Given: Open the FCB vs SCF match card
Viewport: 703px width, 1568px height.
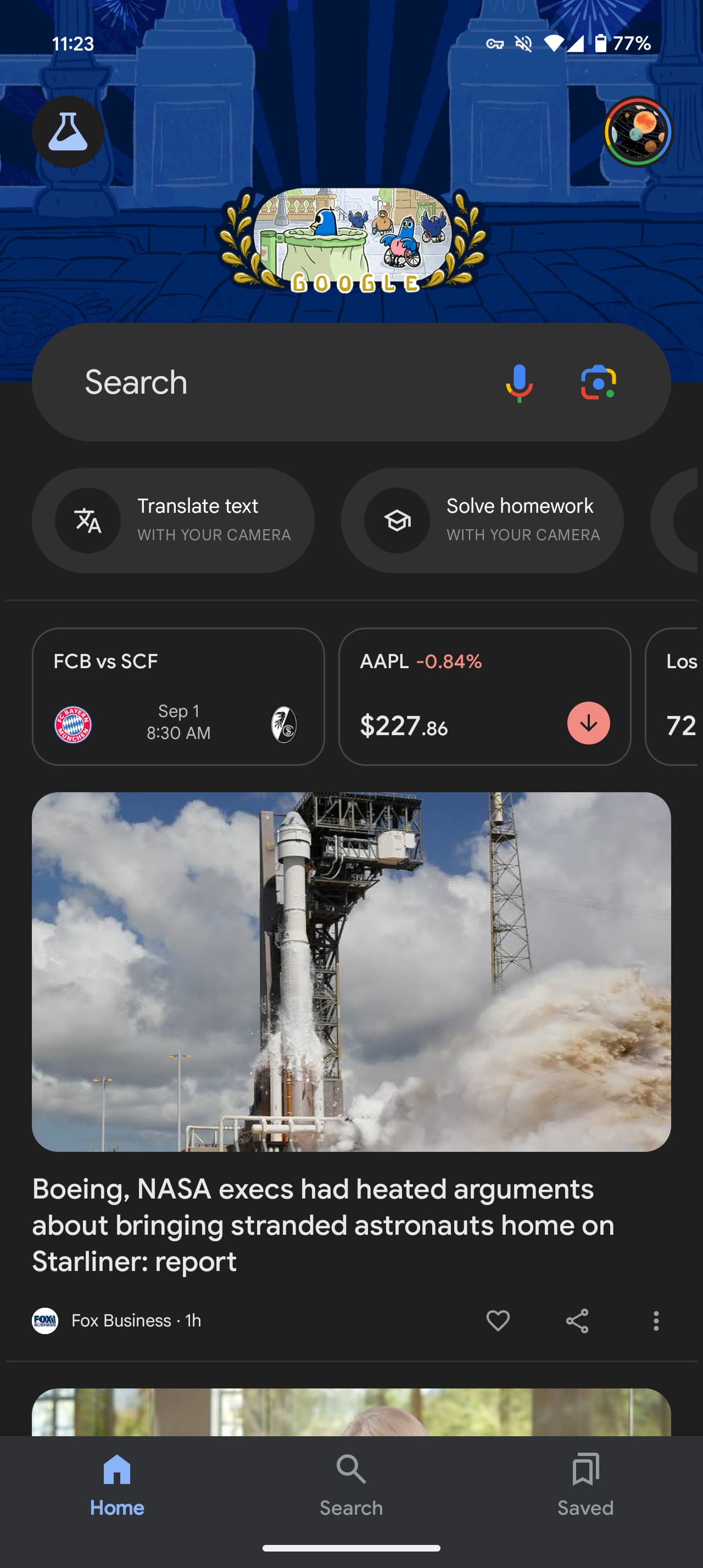Looking at the screenshot, I should click(x=178, y=696).
